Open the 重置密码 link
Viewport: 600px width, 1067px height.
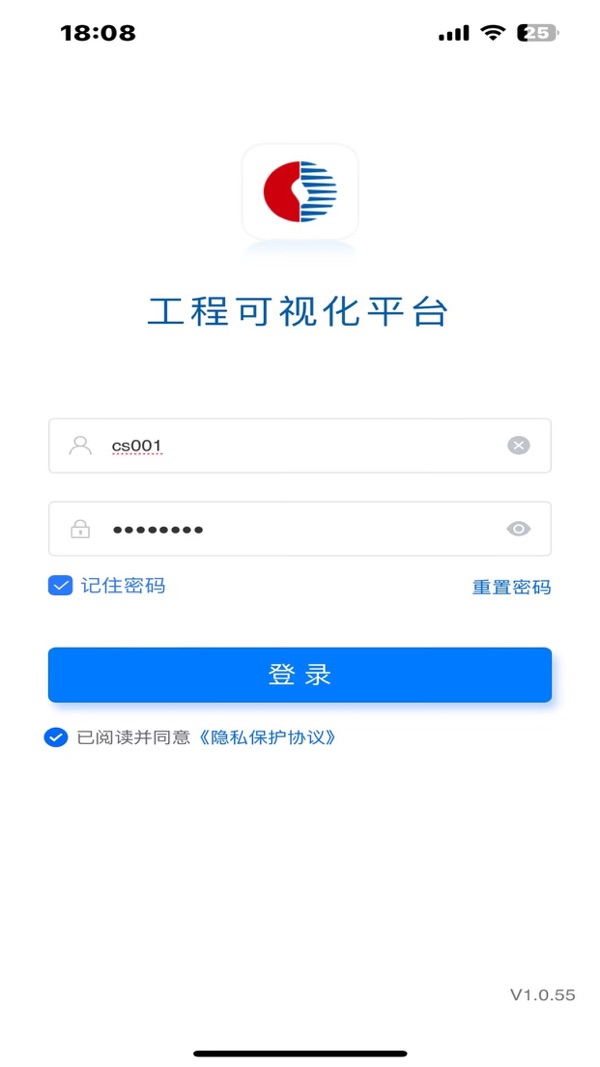512,587
